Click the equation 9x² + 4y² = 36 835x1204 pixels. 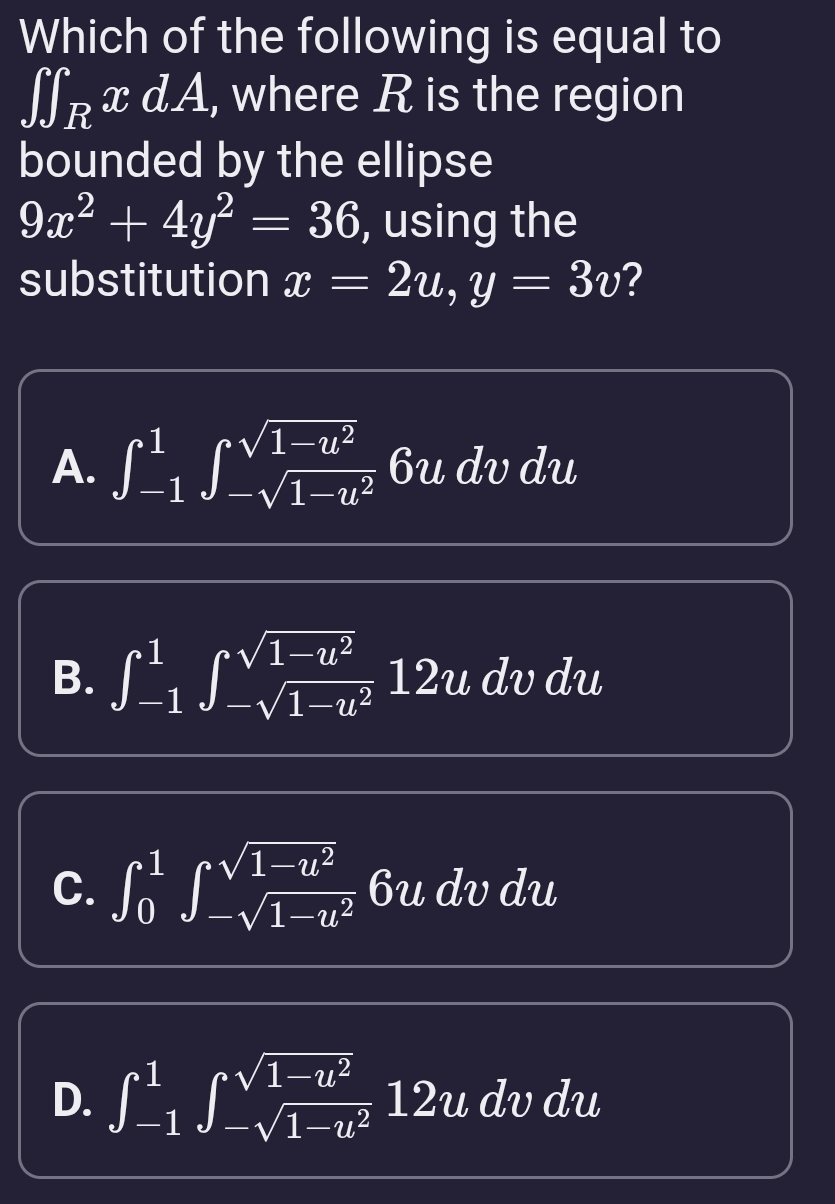coord(180,218)
